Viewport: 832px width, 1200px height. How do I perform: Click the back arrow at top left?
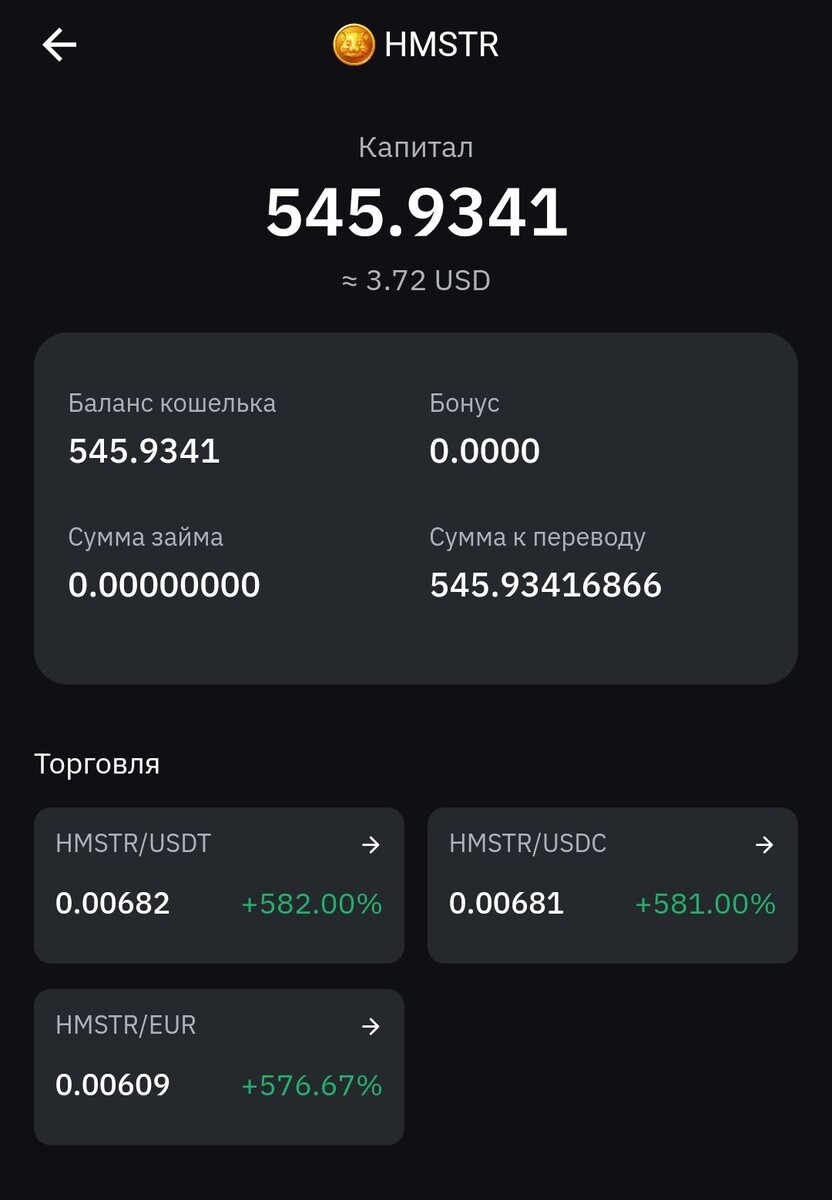(59, 44)
